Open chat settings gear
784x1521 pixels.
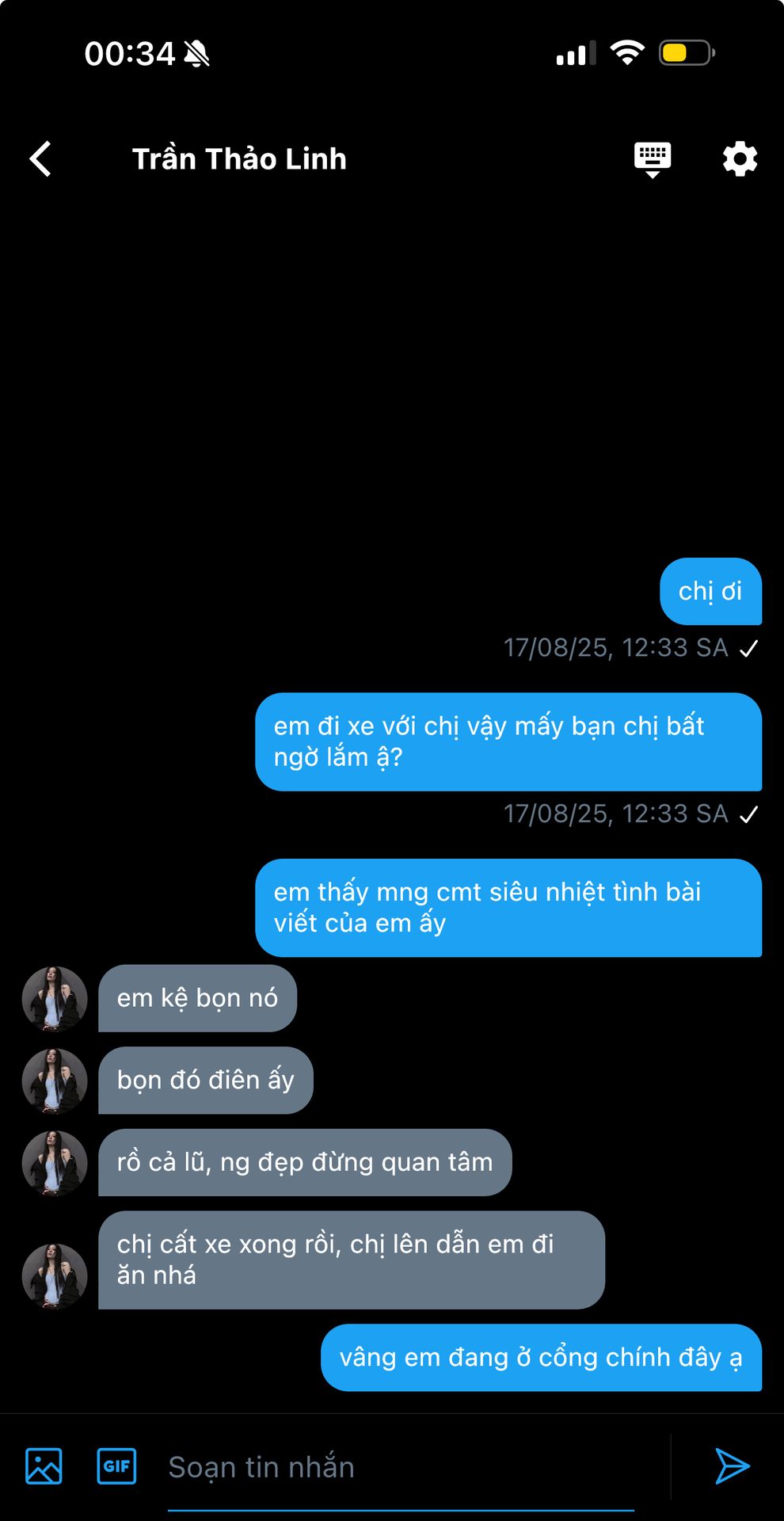tap(740, 159)
